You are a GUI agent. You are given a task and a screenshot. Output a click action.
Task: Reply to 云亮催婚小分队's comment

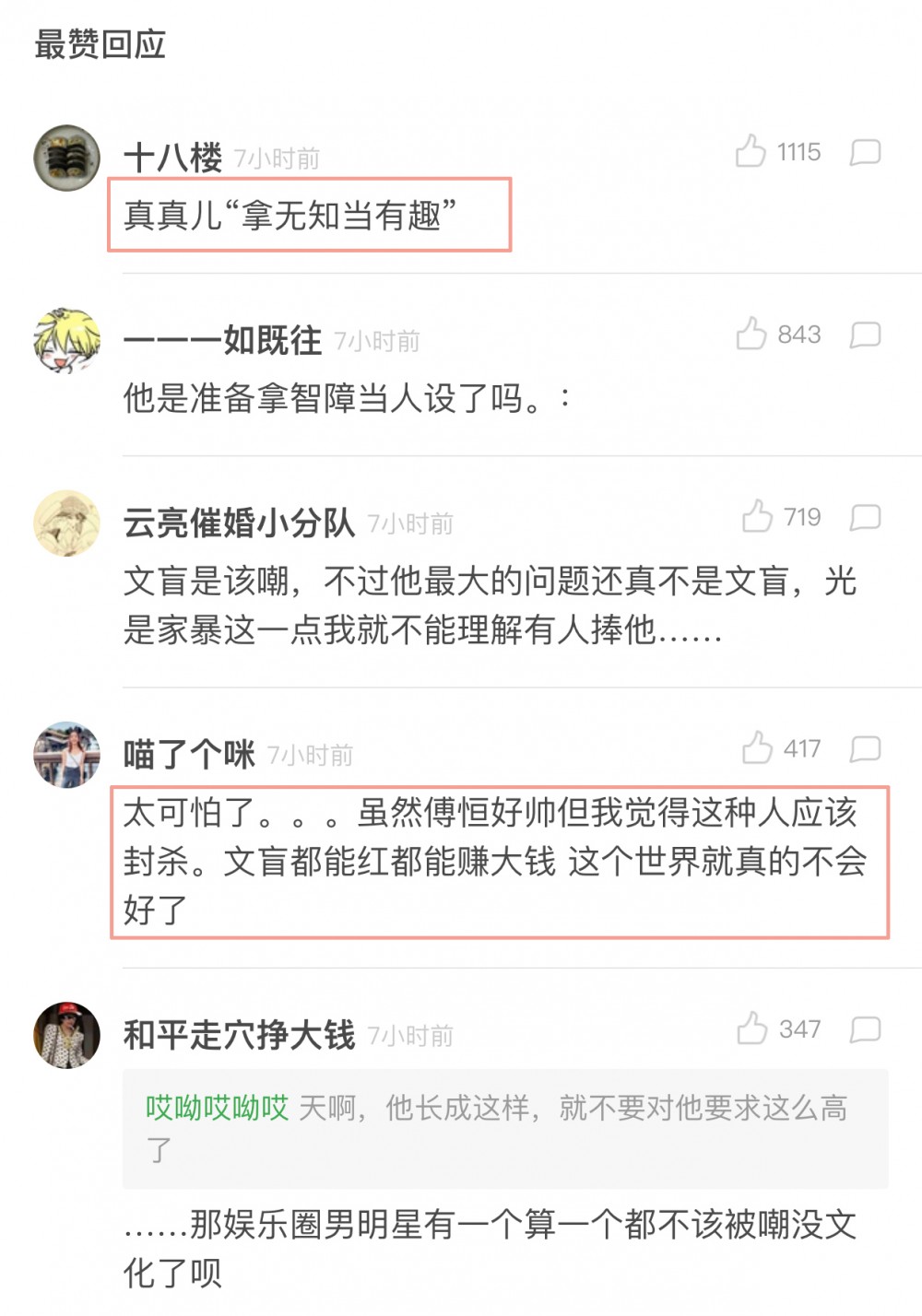point(865,517)
